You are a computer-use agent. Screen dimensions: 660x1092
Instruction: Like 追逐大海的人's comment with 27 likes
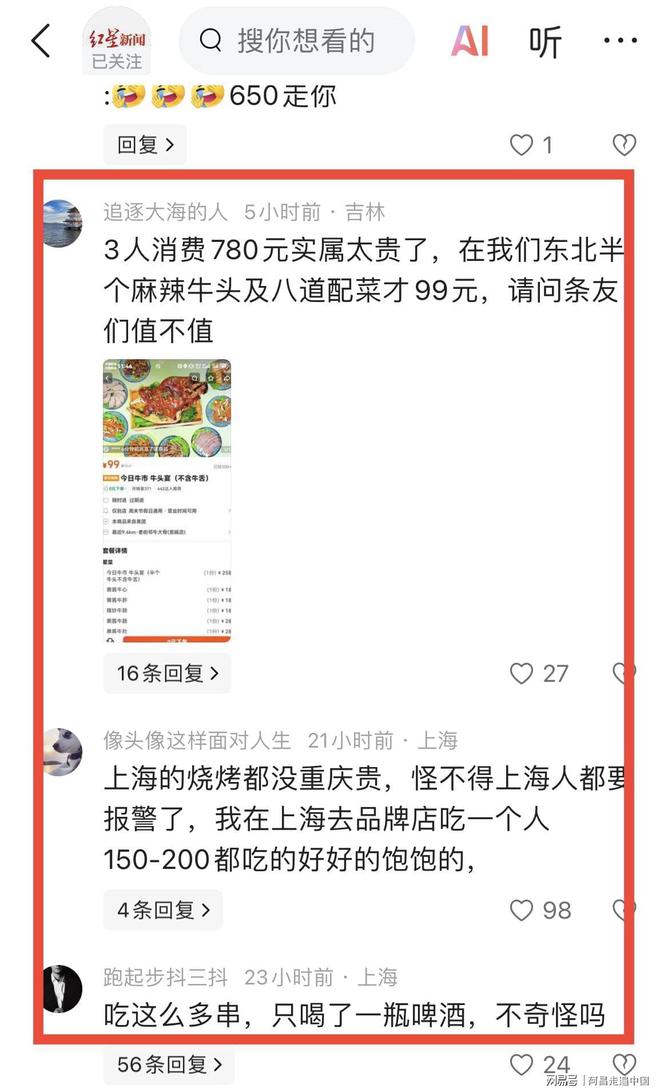[x=522, y=673]
